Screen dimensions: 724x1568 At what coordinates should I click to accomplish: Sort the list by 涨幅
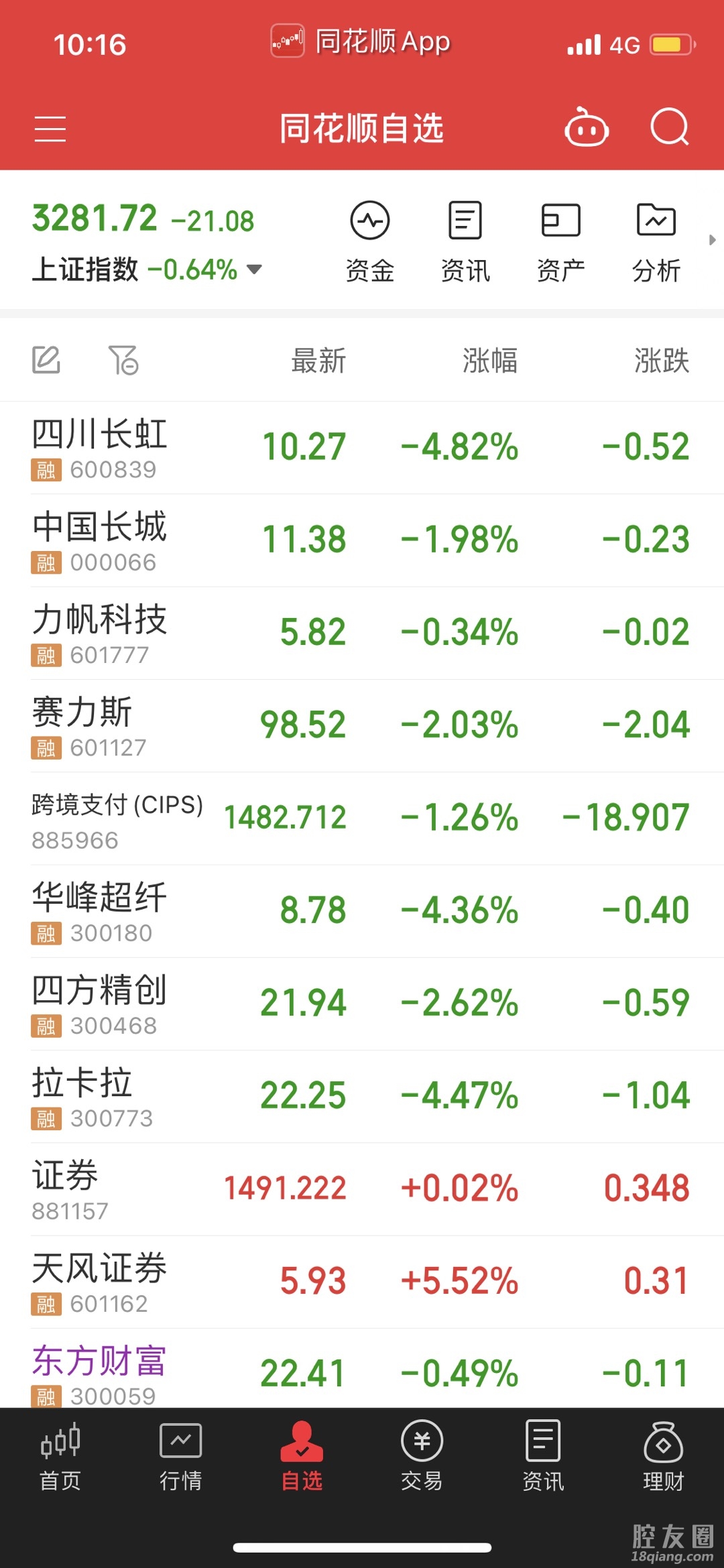[490, 361]
